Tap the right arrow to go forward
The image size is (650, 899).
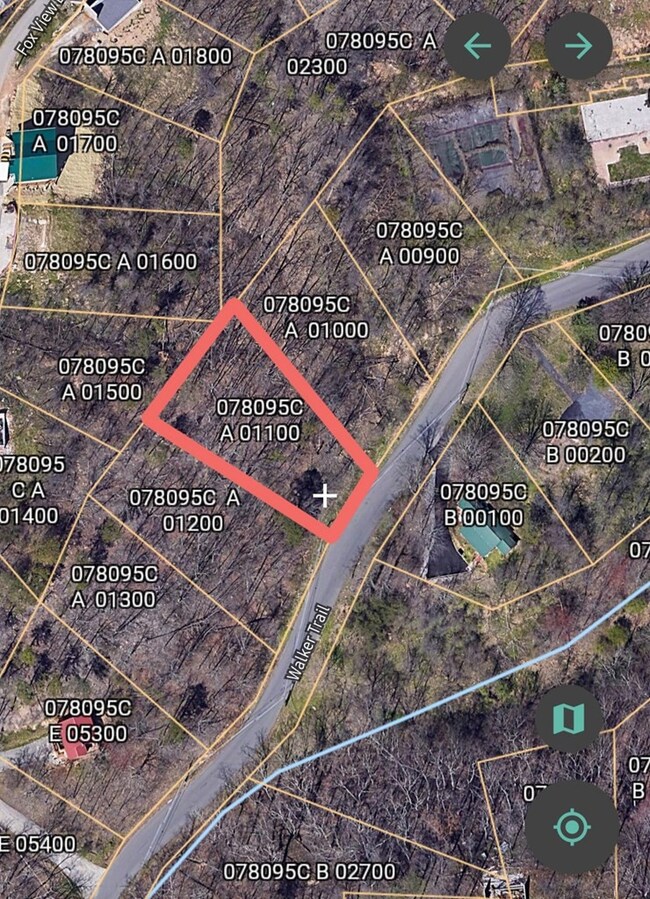[x=578, y=45]
